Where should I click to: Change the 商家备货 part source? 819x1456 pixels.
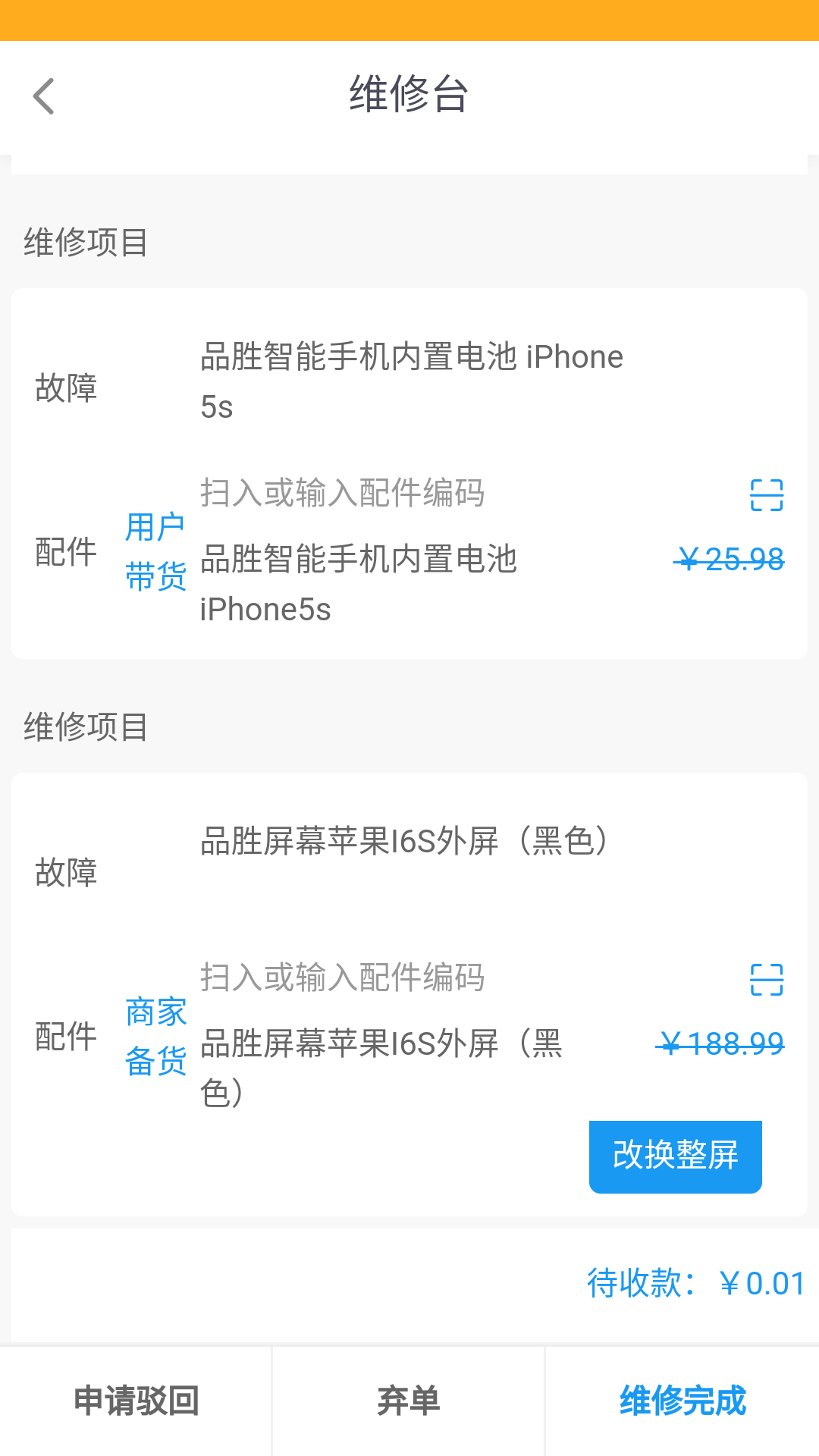pos(155,1037)
